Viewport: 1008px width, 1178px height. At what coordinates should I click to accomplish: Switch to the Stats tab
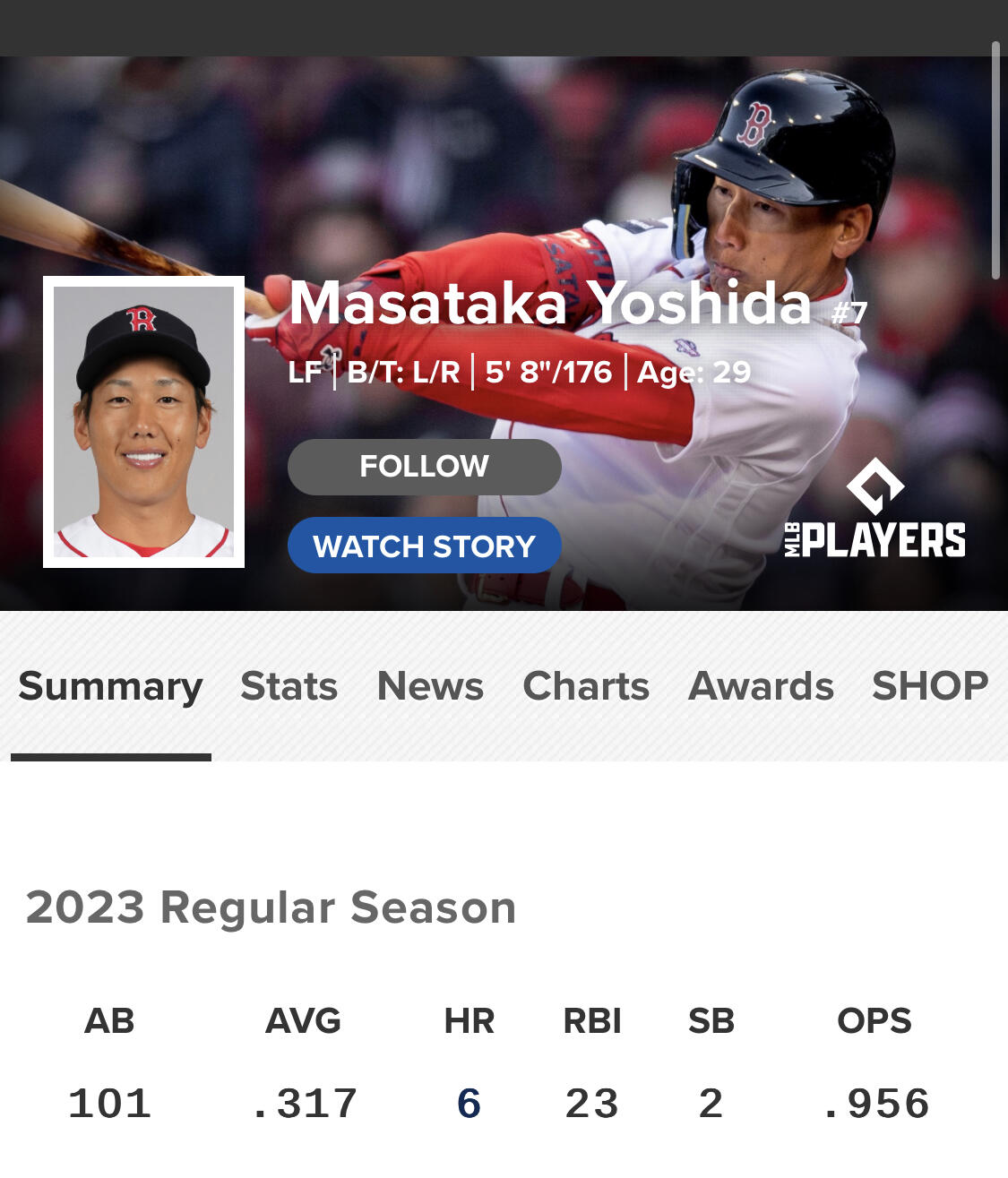[289, 687]
